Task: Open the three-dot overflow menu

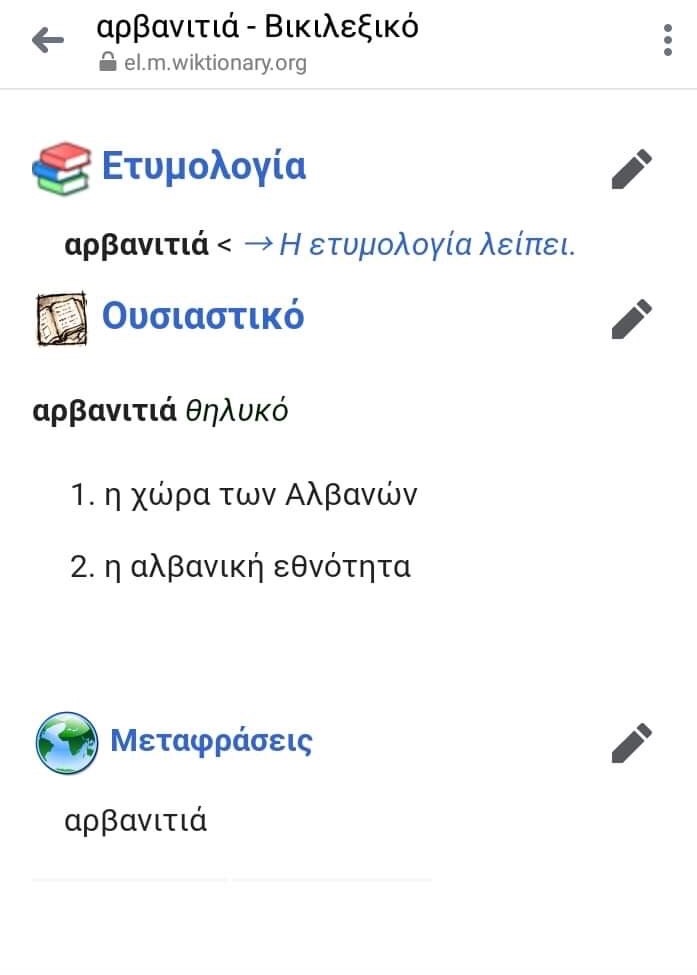Action: click(x=668, y=40)
